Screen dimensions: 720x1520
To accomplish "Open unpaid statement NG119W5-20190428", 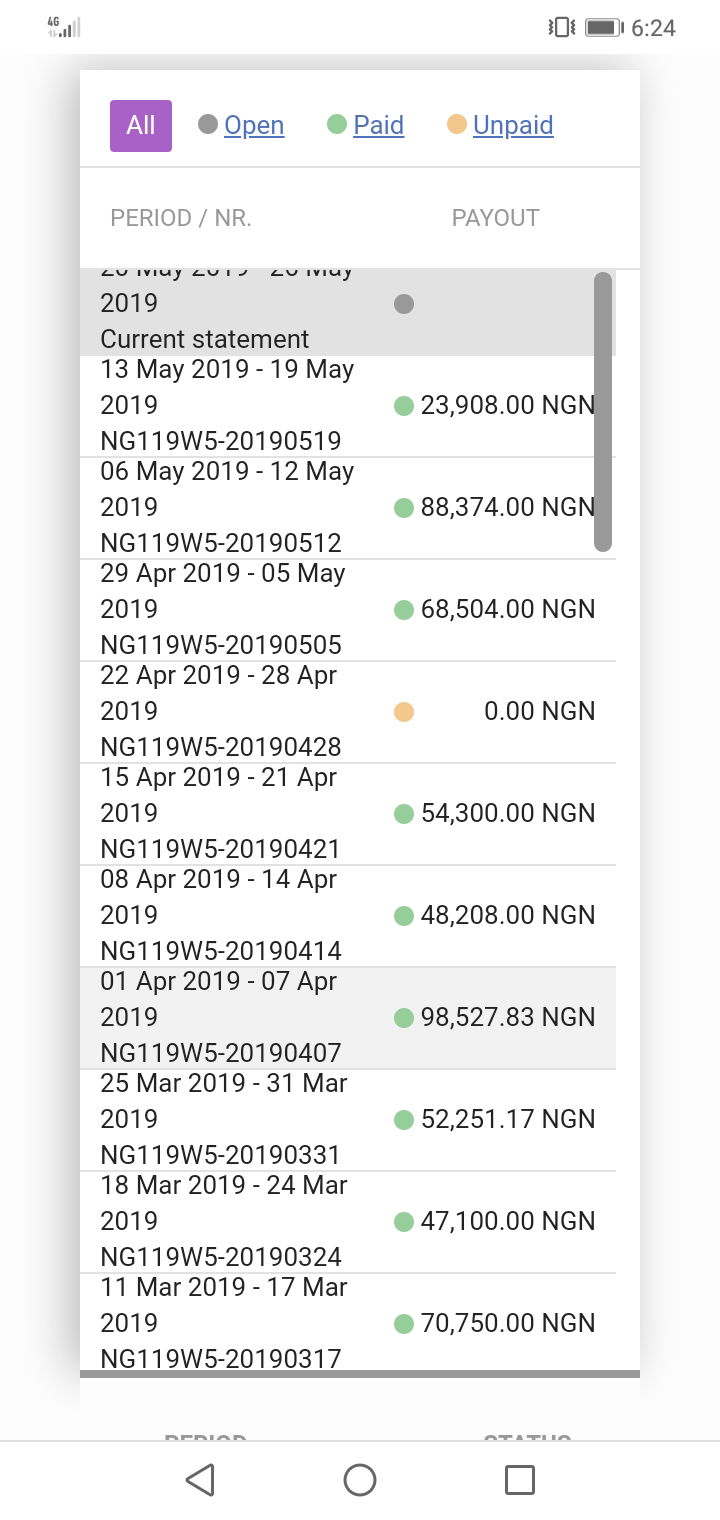I will (x=348, y=712).
